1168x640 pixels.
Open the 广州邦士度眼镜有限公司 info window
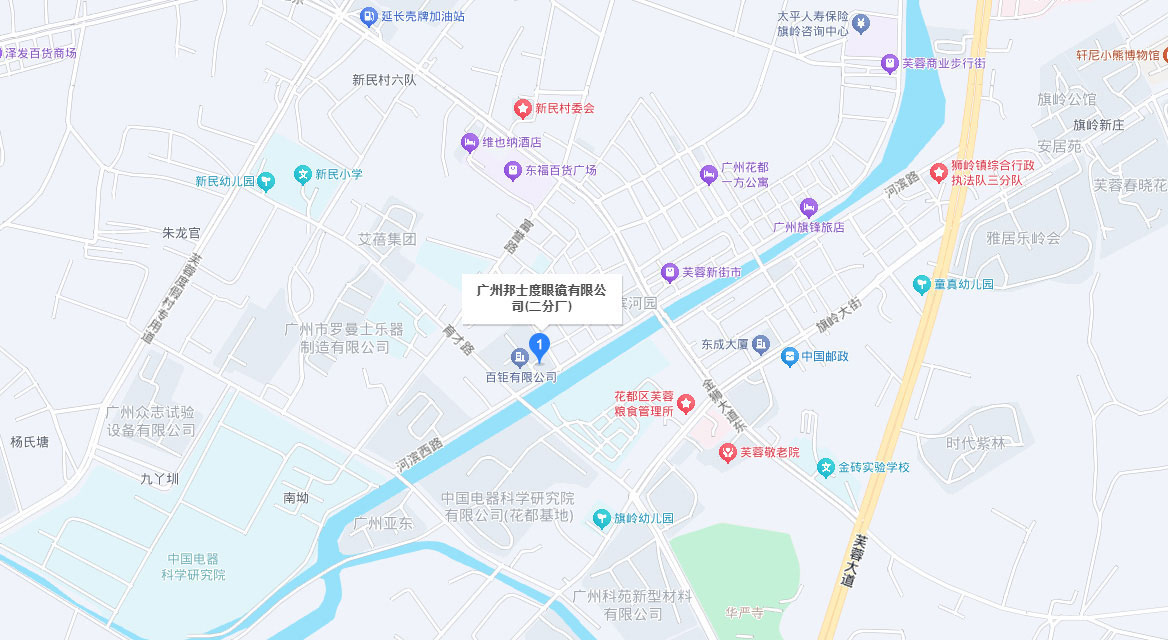tap(540, 298)
